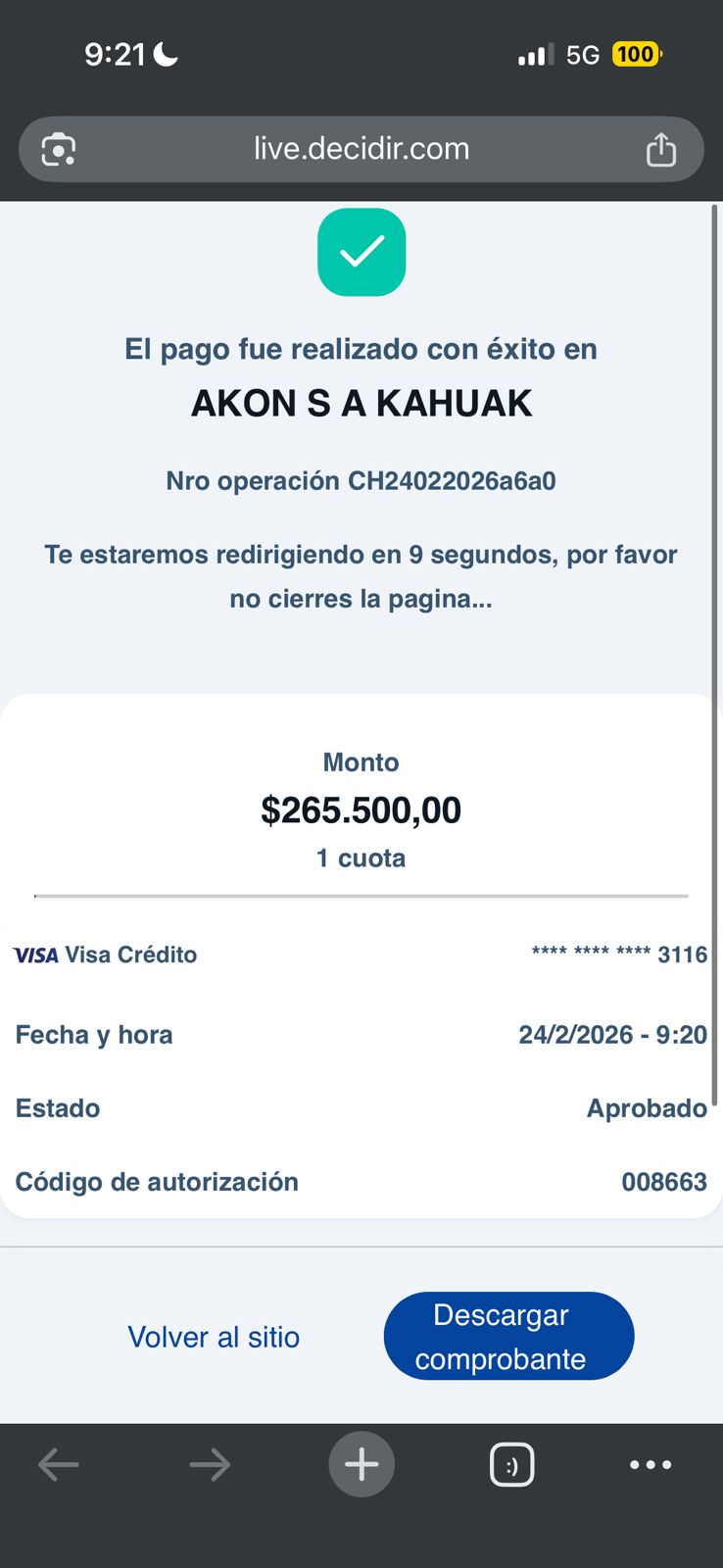Open the browser's three-dot menu
Screen dimensions: 723x1568
click(651, 1465)
